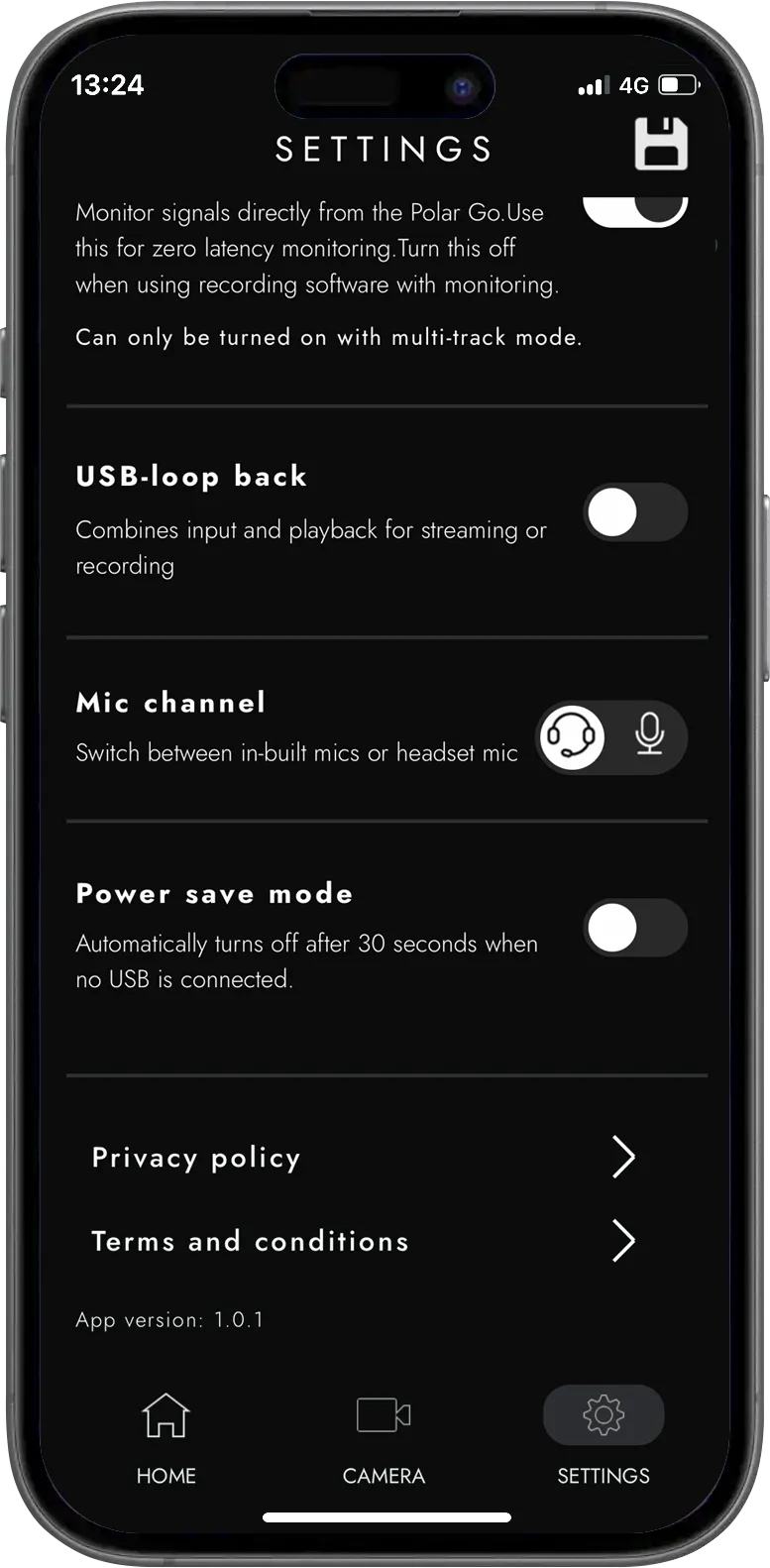Save settings with the floppy disk icon
The width and height of the screenshot is (770, 1568).
(661, 144)
